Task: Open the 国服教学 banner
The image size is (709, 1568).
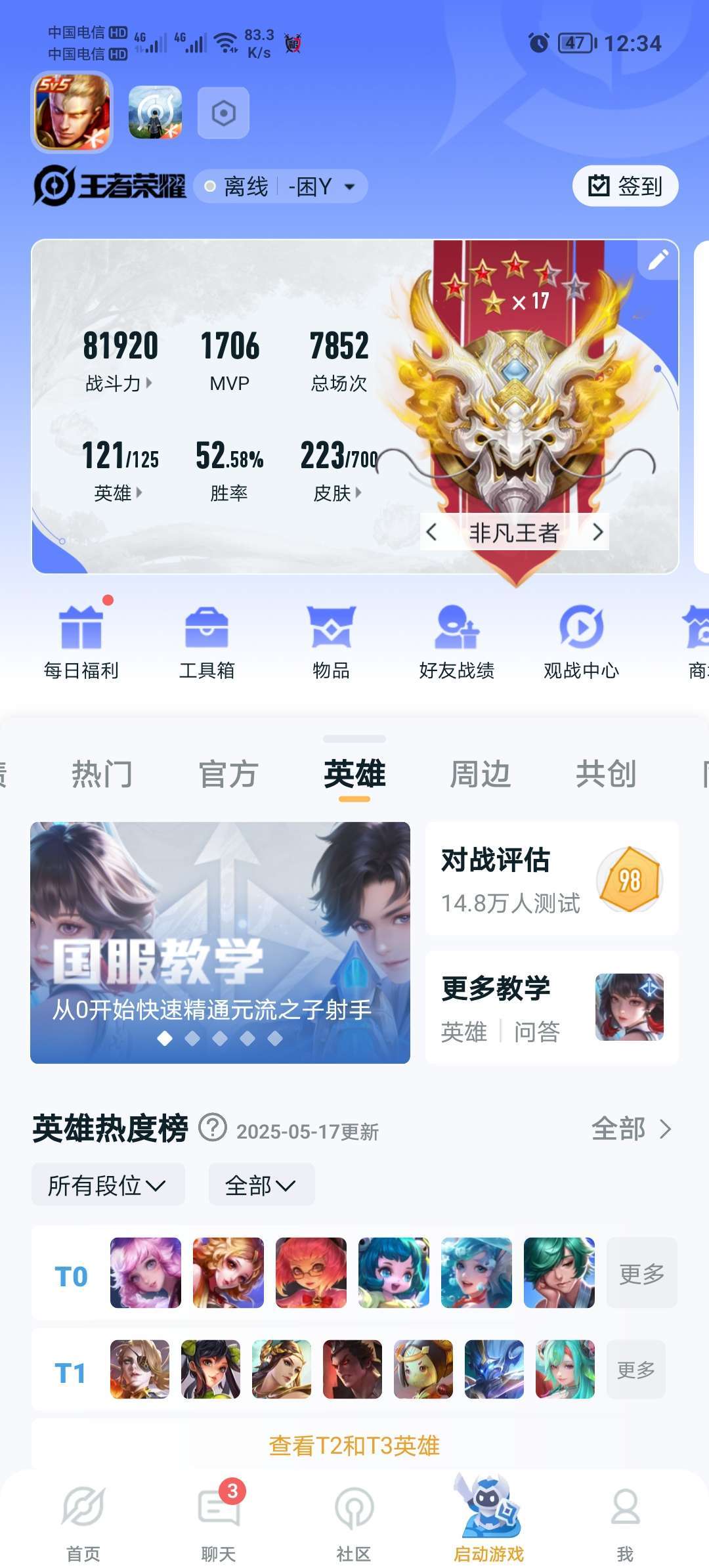Action: tap(220, 942)
